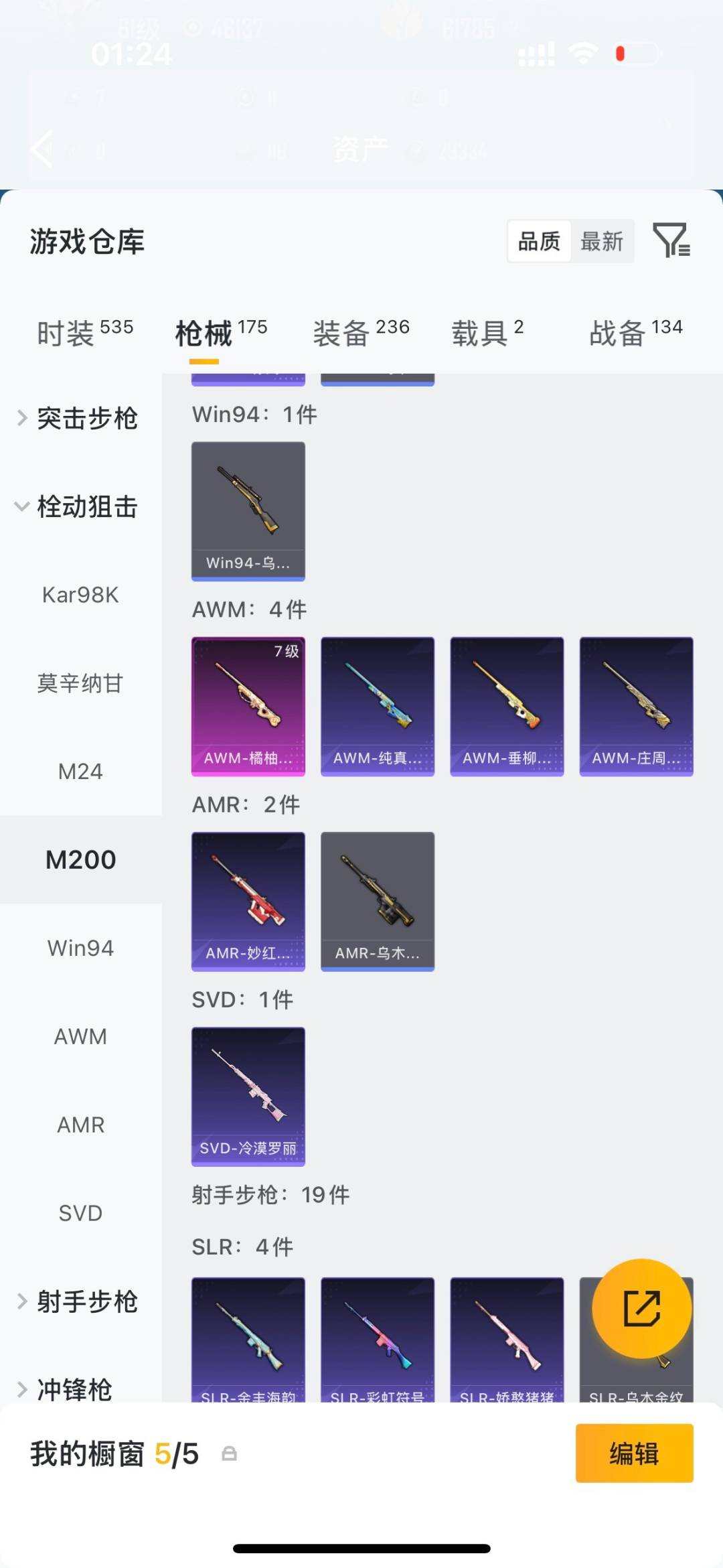Open the AWM-橘柚 weapon skin
Viewport: 723px width, 1568px height.
(x=248, y=705)
